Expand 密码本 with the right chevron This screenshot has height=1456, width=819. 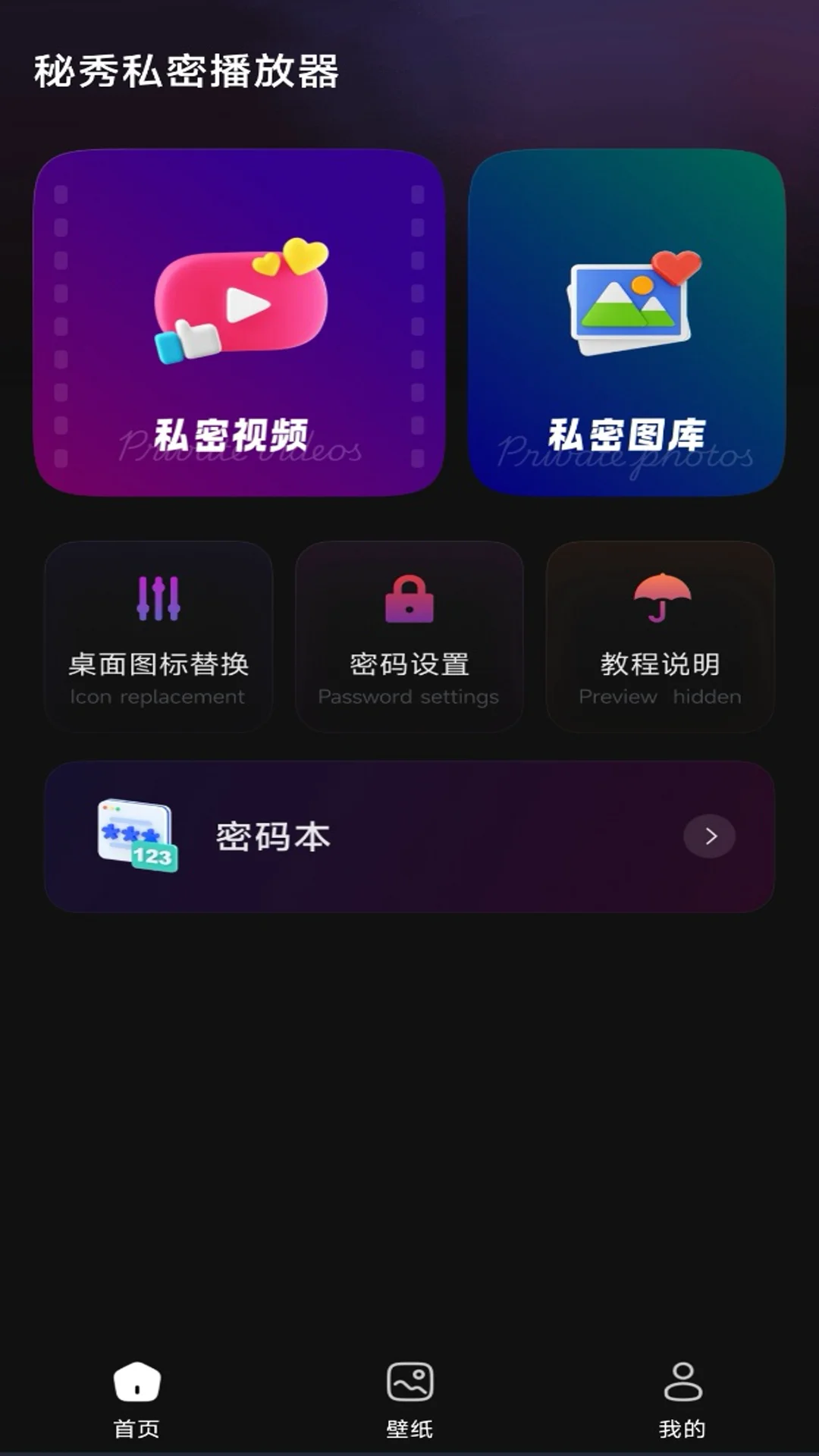[x=711, y=836]
